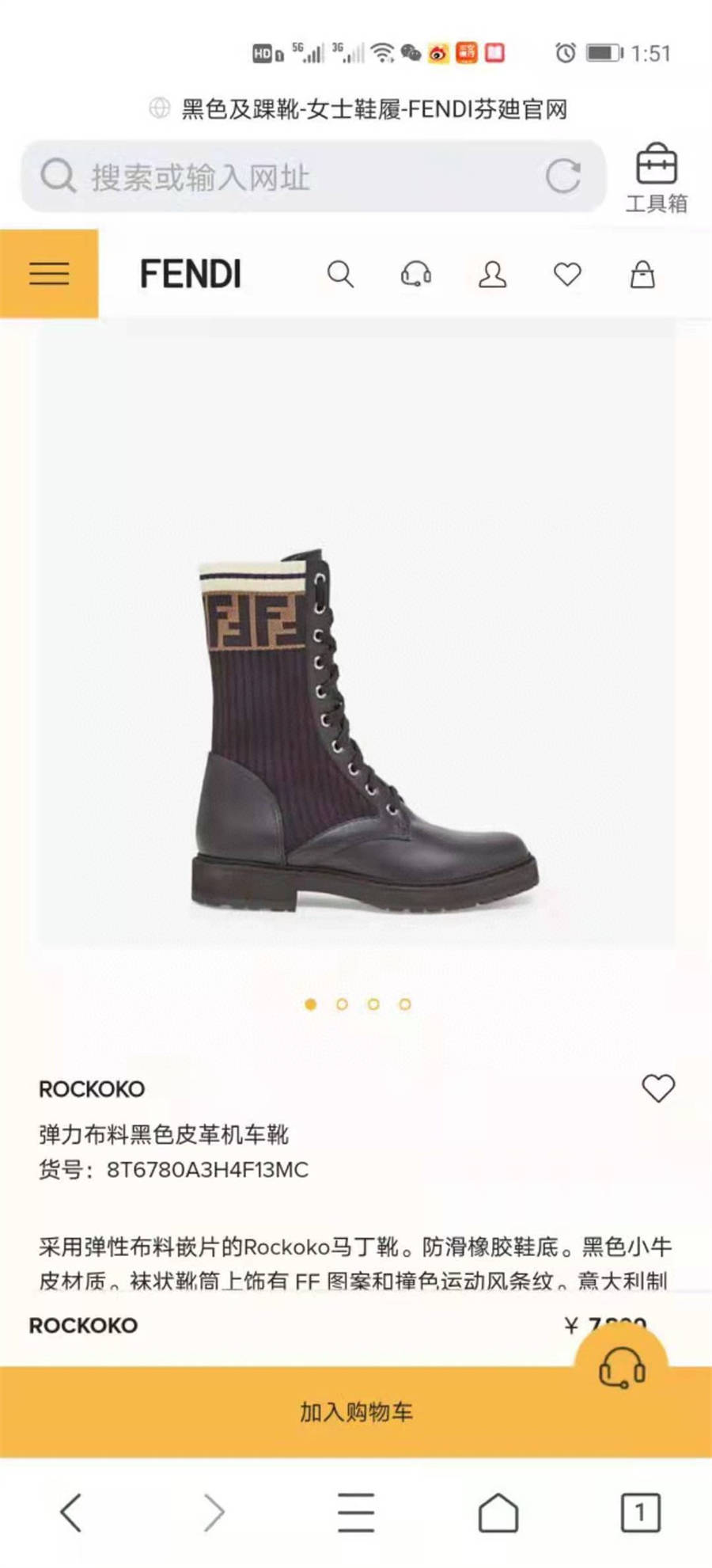Screen dimensions: 712x1568
Task: Add to cart (加入购物车)
Action: coord(356,1411)
